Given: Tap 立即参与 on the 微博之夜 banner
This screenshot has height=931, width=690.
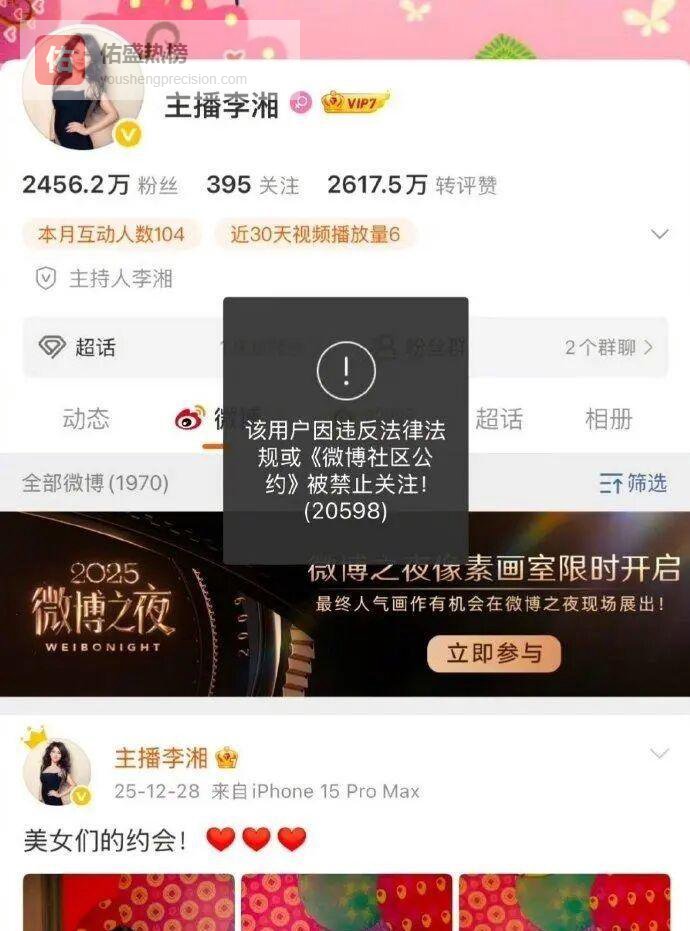Looking at the screenshot, I should 494,654.
